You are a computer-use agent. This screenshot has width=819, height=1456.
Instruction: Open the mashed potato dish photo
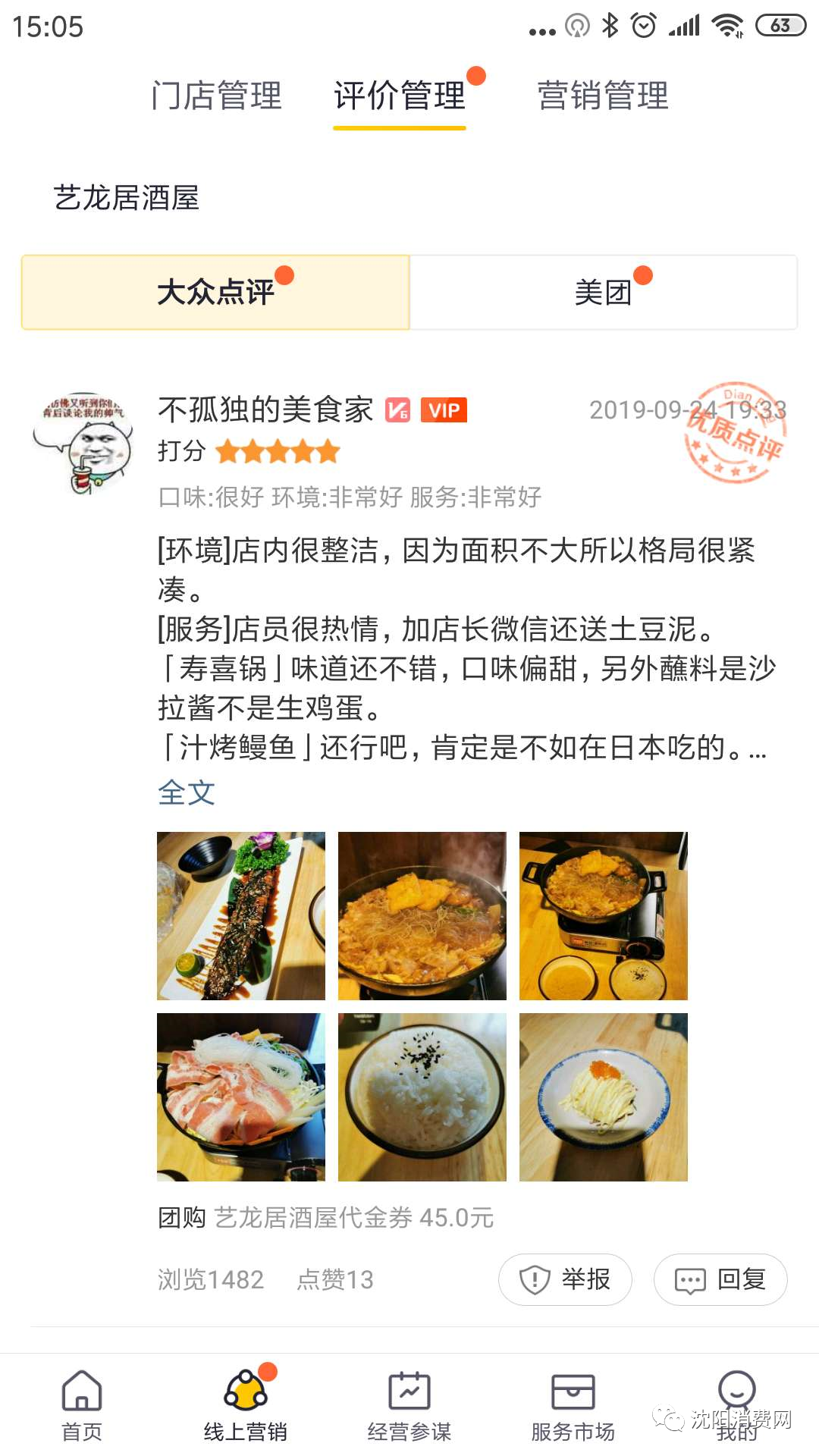point(604,1097)
